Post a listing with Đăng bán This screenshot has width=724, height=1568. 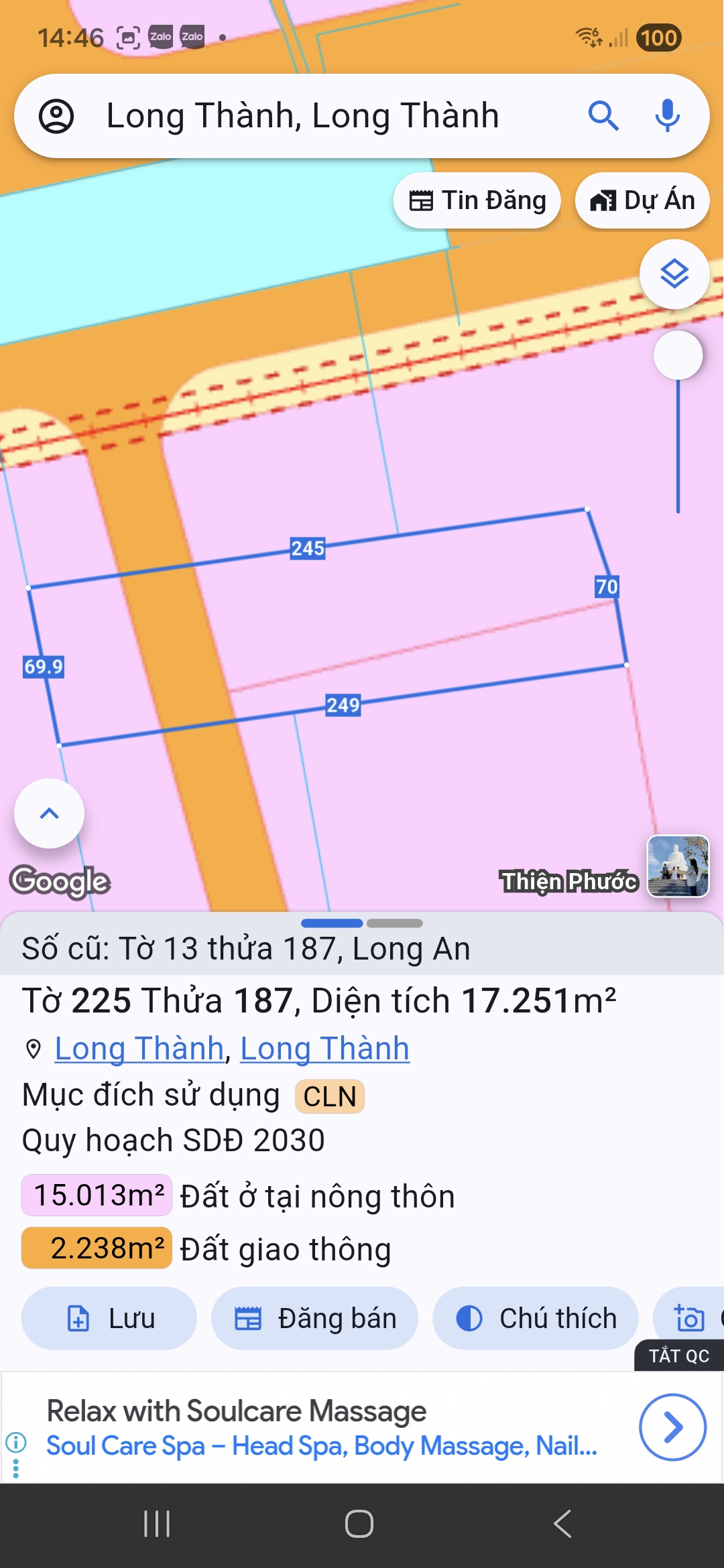pyautogui.click(x=314, y=1318)
